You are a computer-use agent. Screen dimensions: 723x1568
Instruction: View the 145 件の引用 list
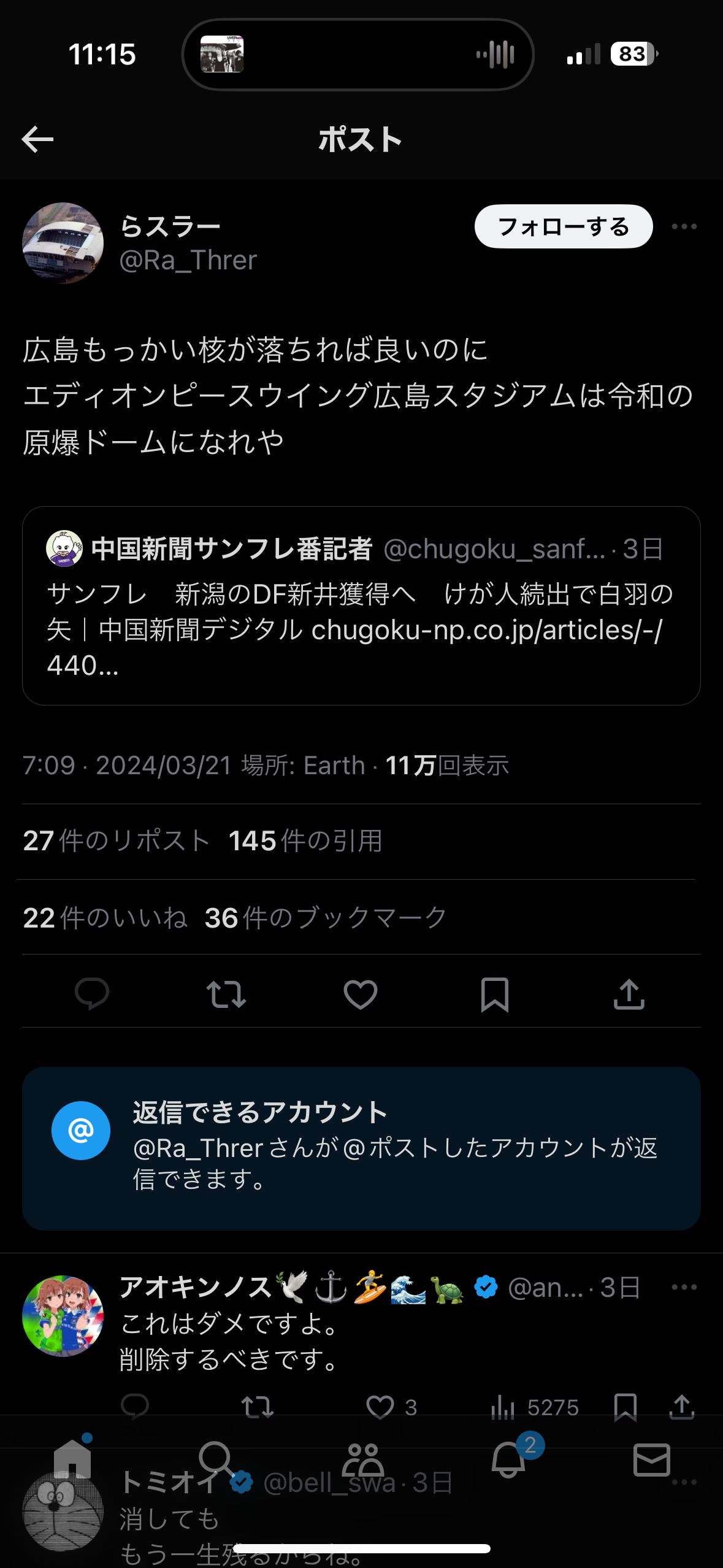(305, 841)
